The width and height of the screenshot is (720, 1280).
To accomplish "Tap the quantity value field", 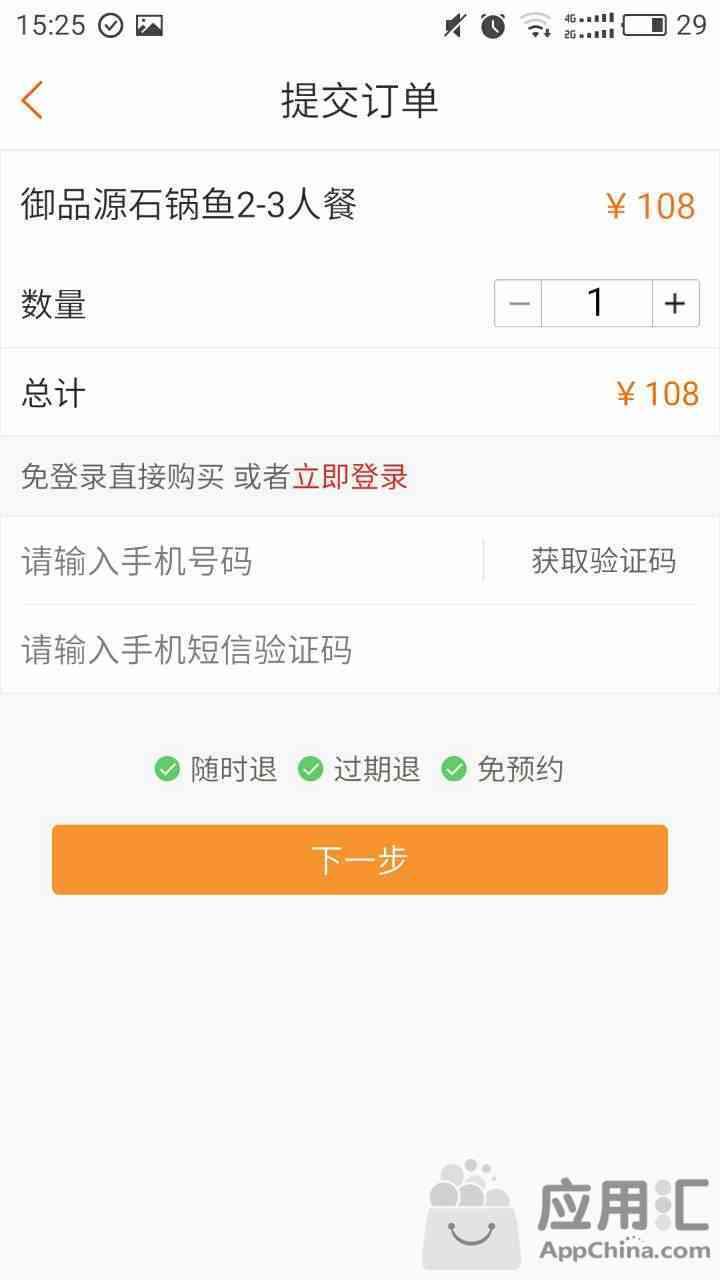I will point(596,303).
